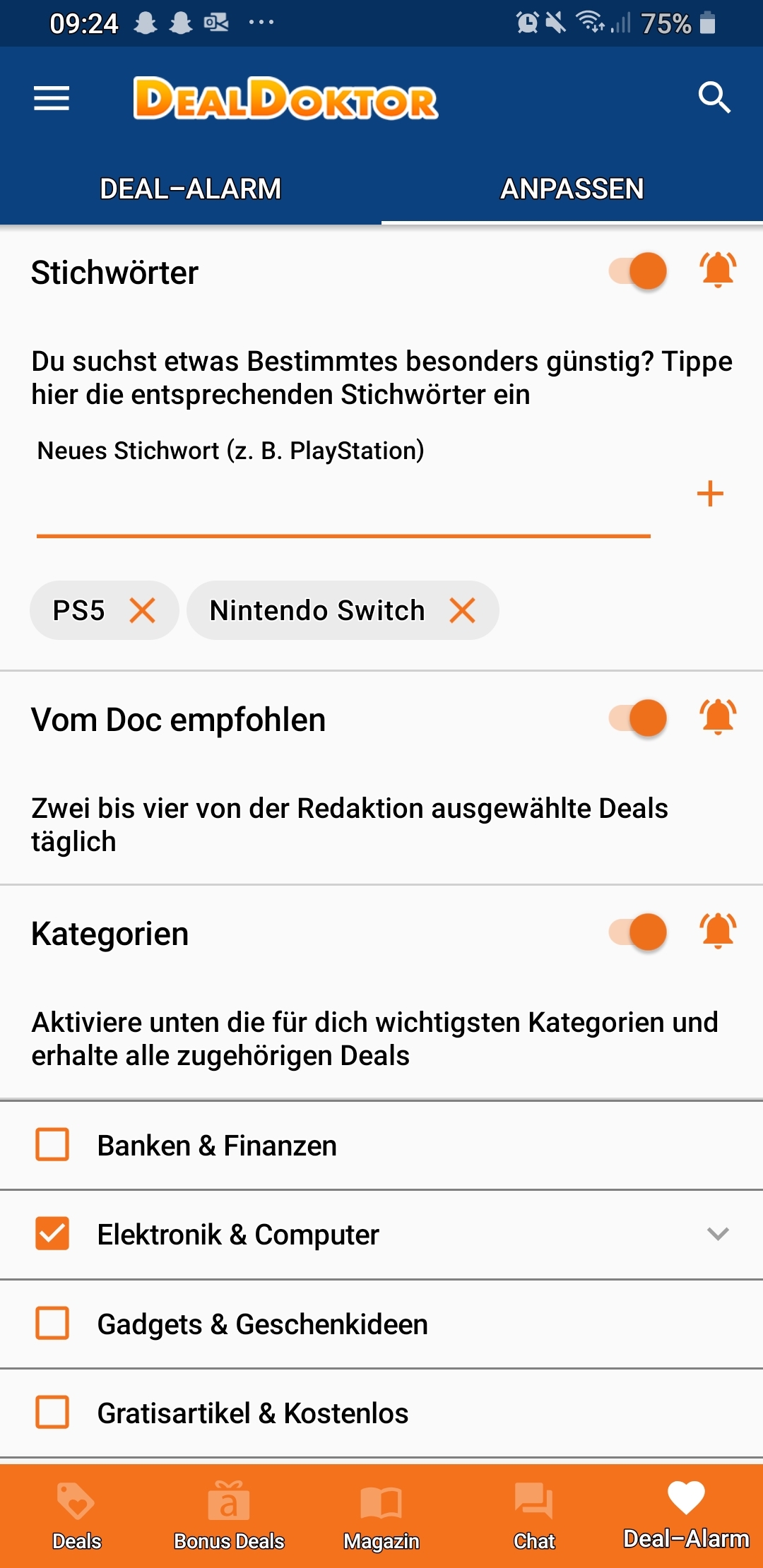Switch to the Deal-Alarm top tab
The image size is (763, 1568).
[x=191, y=189]
